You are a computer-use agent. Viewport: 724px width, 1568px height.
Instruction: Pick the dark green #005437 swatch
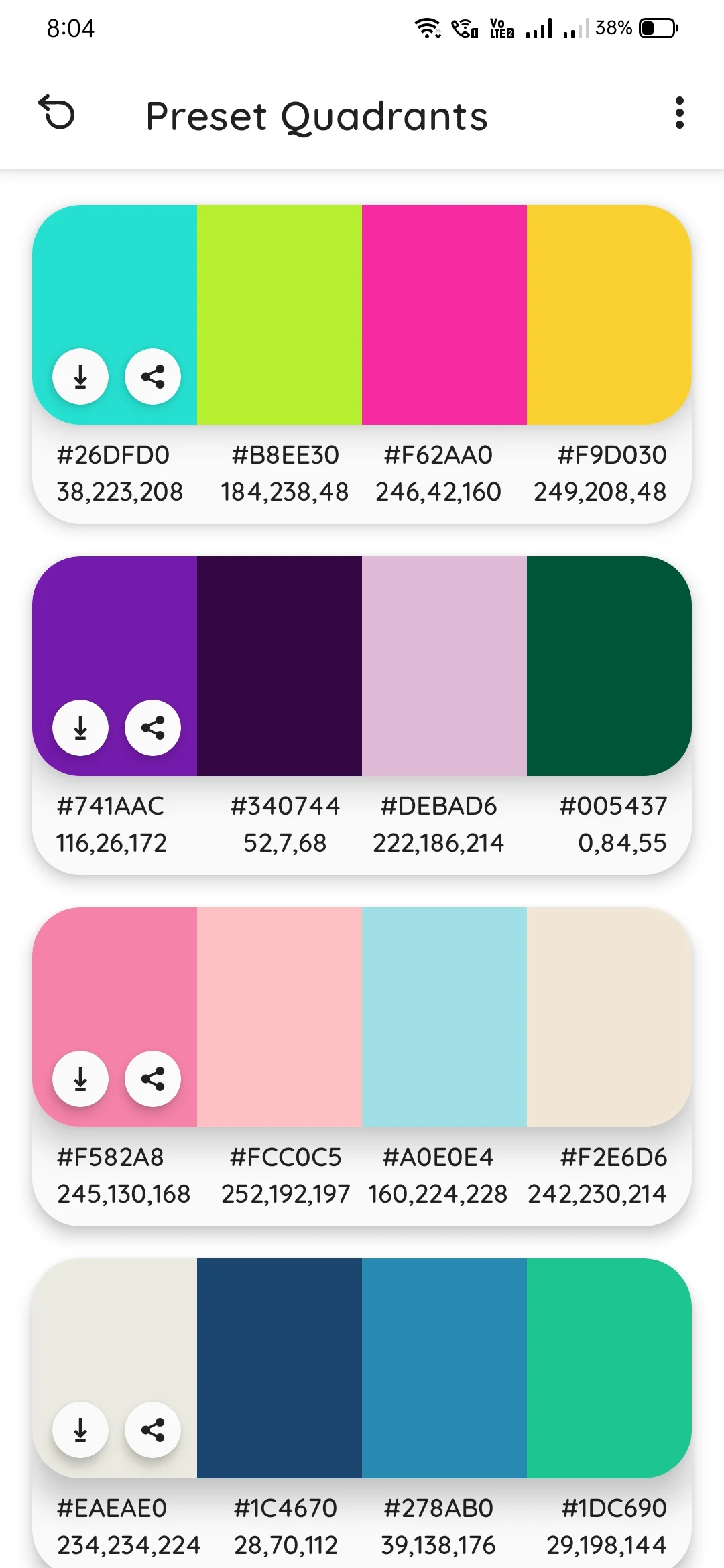pyautogui.click(x=609, y=666)
